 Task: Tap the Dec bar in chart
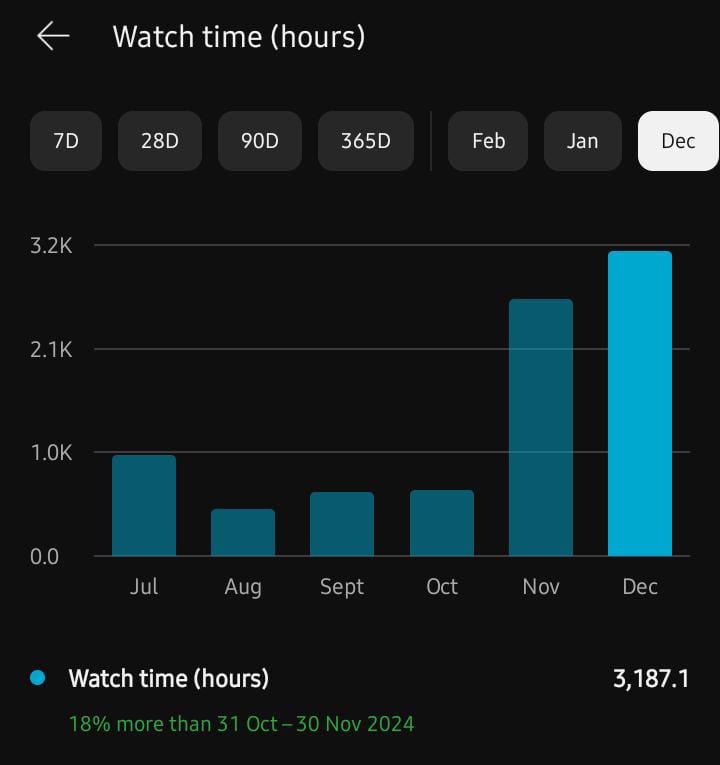point(640,403)
